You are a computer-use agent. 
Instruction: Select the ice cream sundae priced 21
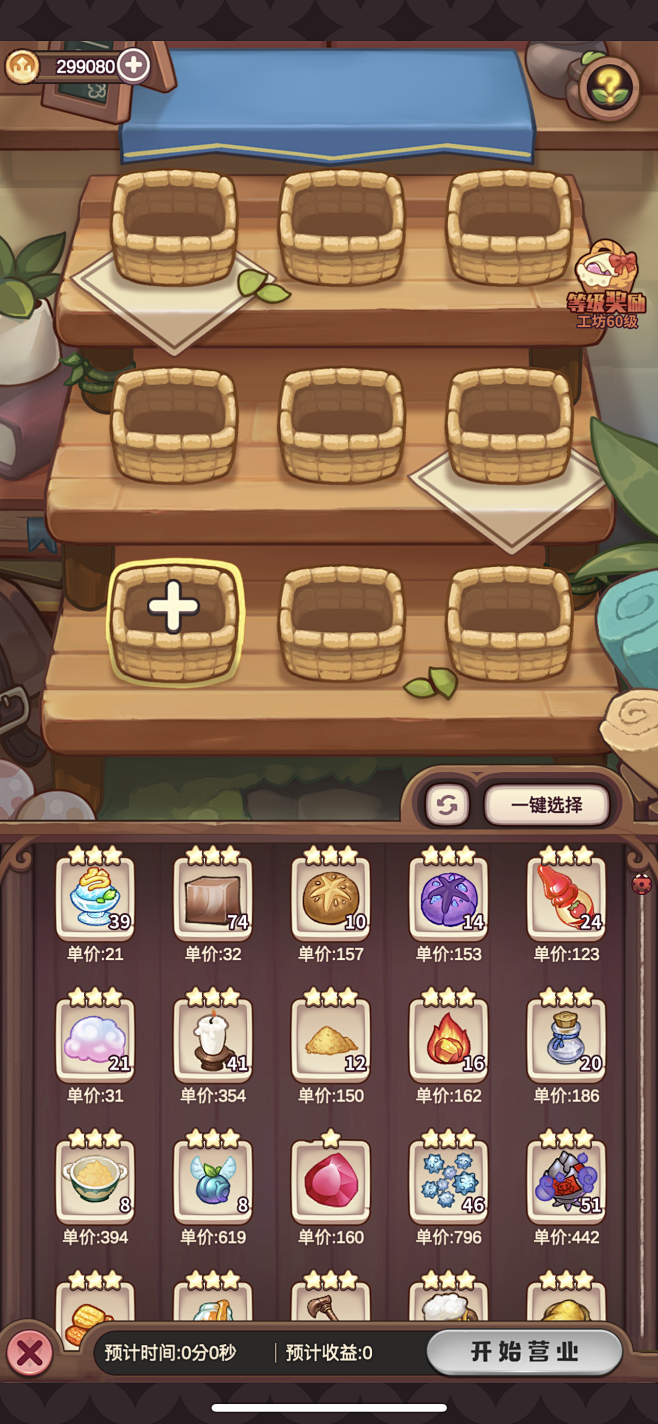point(95,897)
